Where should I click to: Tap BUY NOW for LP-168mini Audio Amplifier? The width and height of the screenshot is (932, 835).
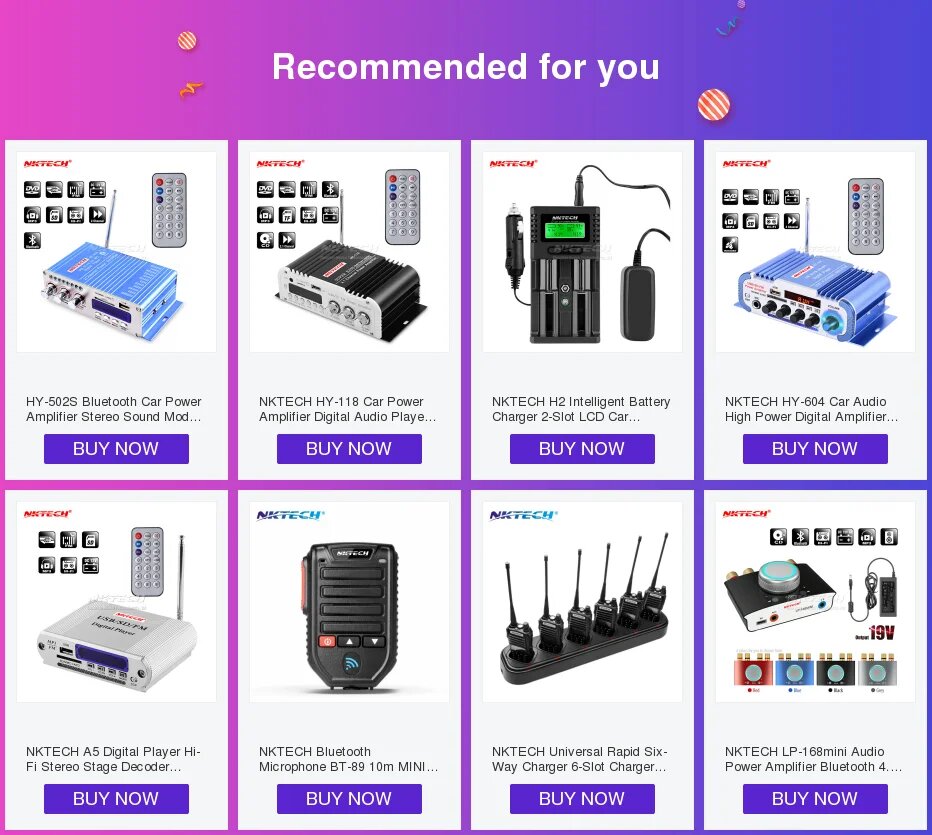815,799
